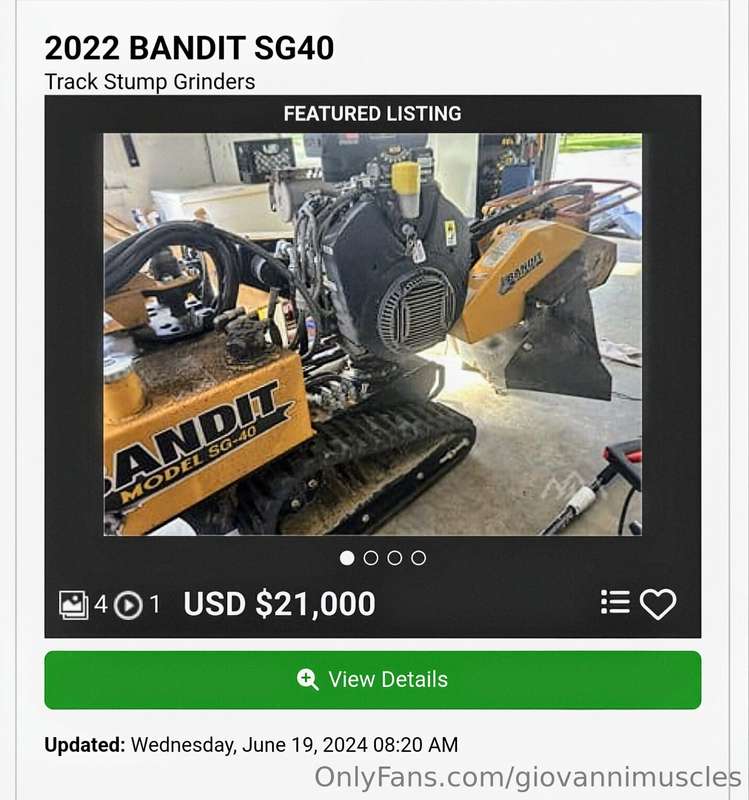Open the View Details button
Screen dimensions: 749x800
point(372,680)
